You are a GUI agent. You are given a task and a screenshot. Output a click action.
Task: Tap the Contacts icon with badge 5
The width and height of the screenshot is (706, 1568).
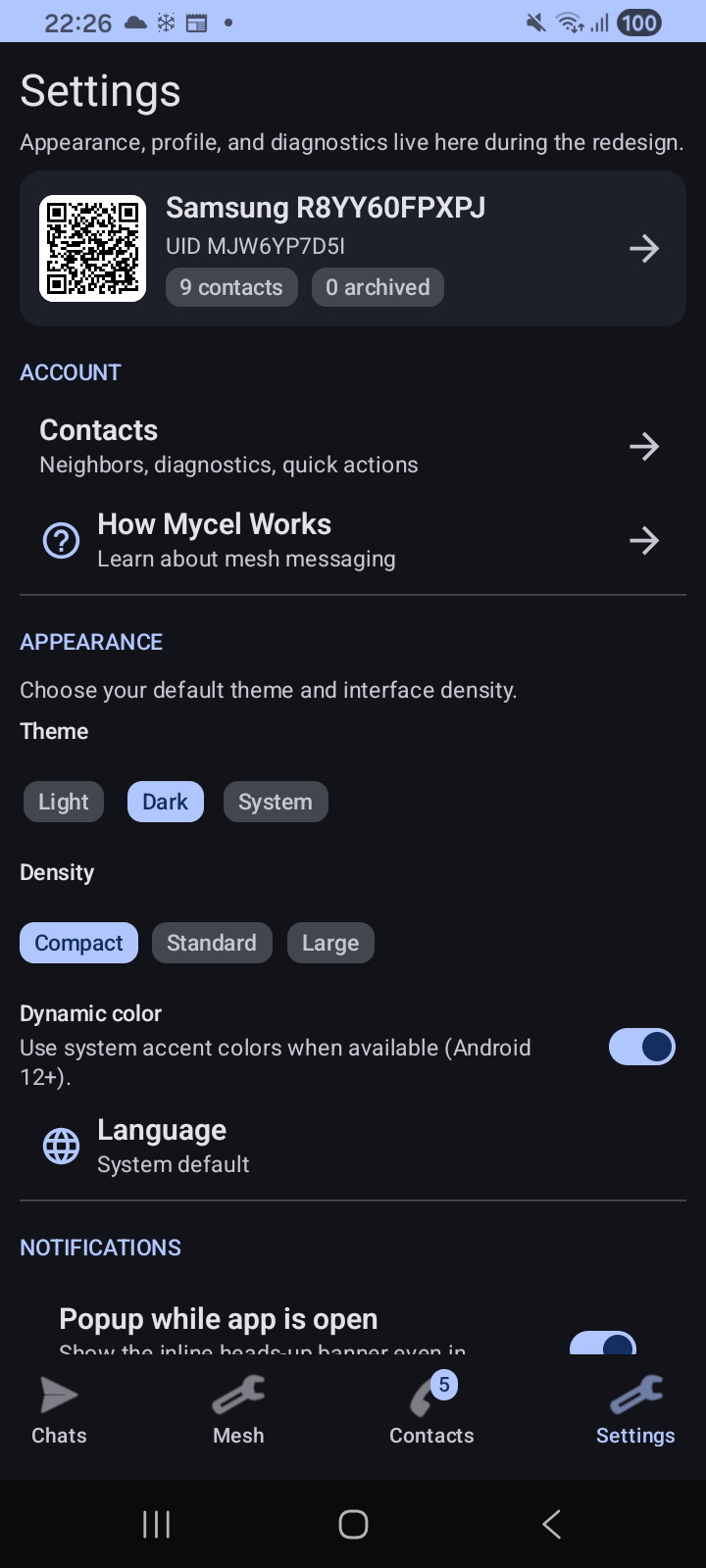[429, 1395]
